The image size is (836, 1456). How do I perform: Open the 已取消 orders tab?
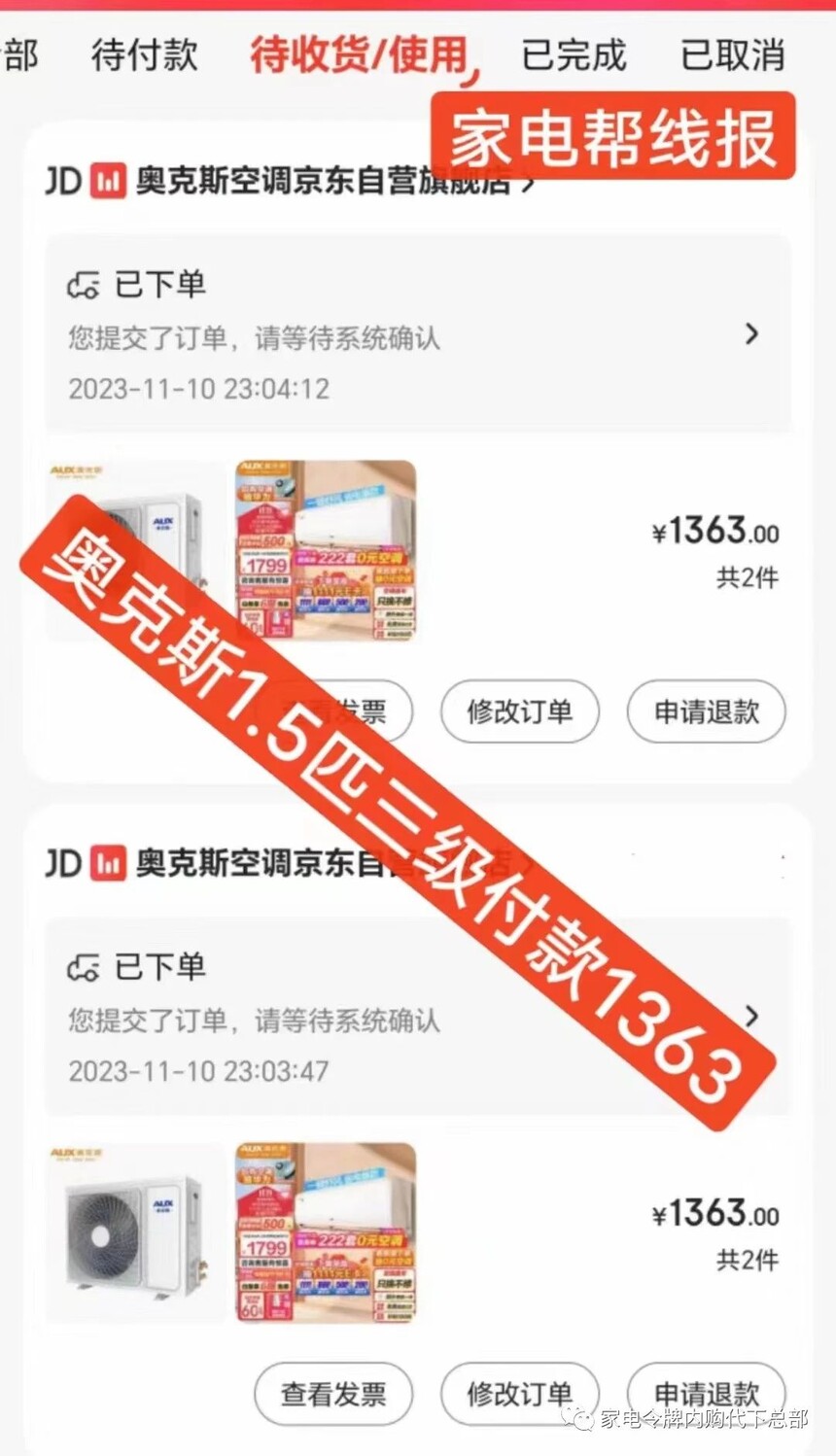pos(732,54)
